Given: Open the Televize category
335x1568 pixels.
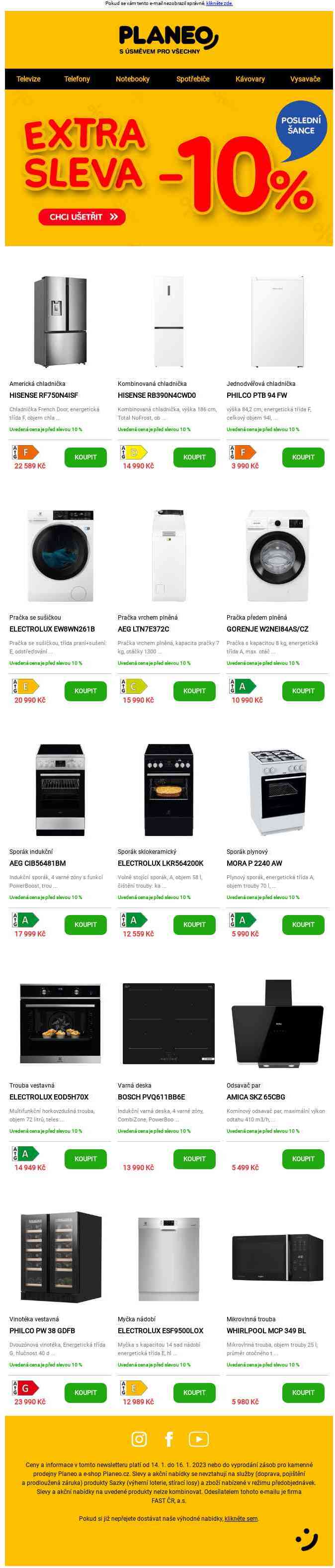Looking at the screenshot, I should 28,79.
